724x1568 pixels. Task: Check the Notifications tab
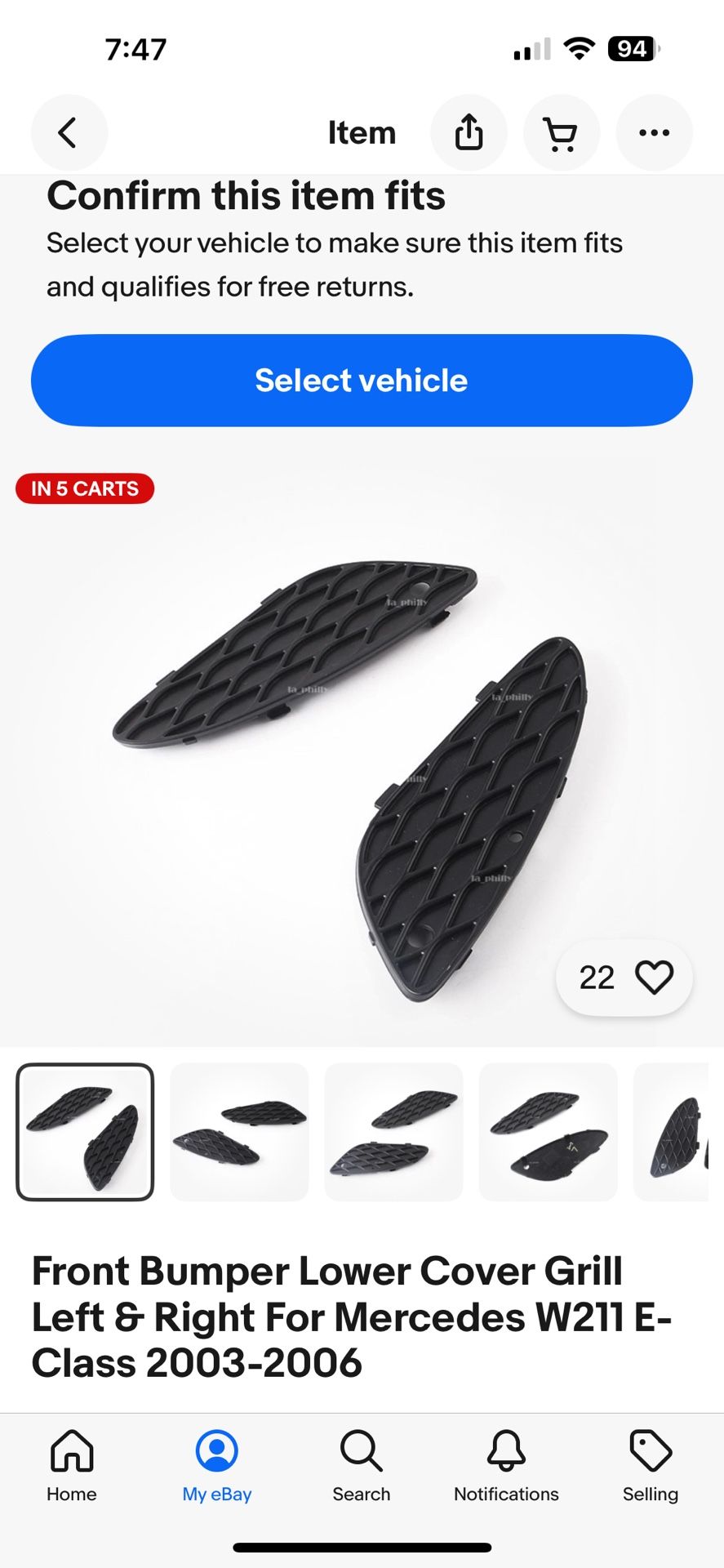(x=506, y=1466)
